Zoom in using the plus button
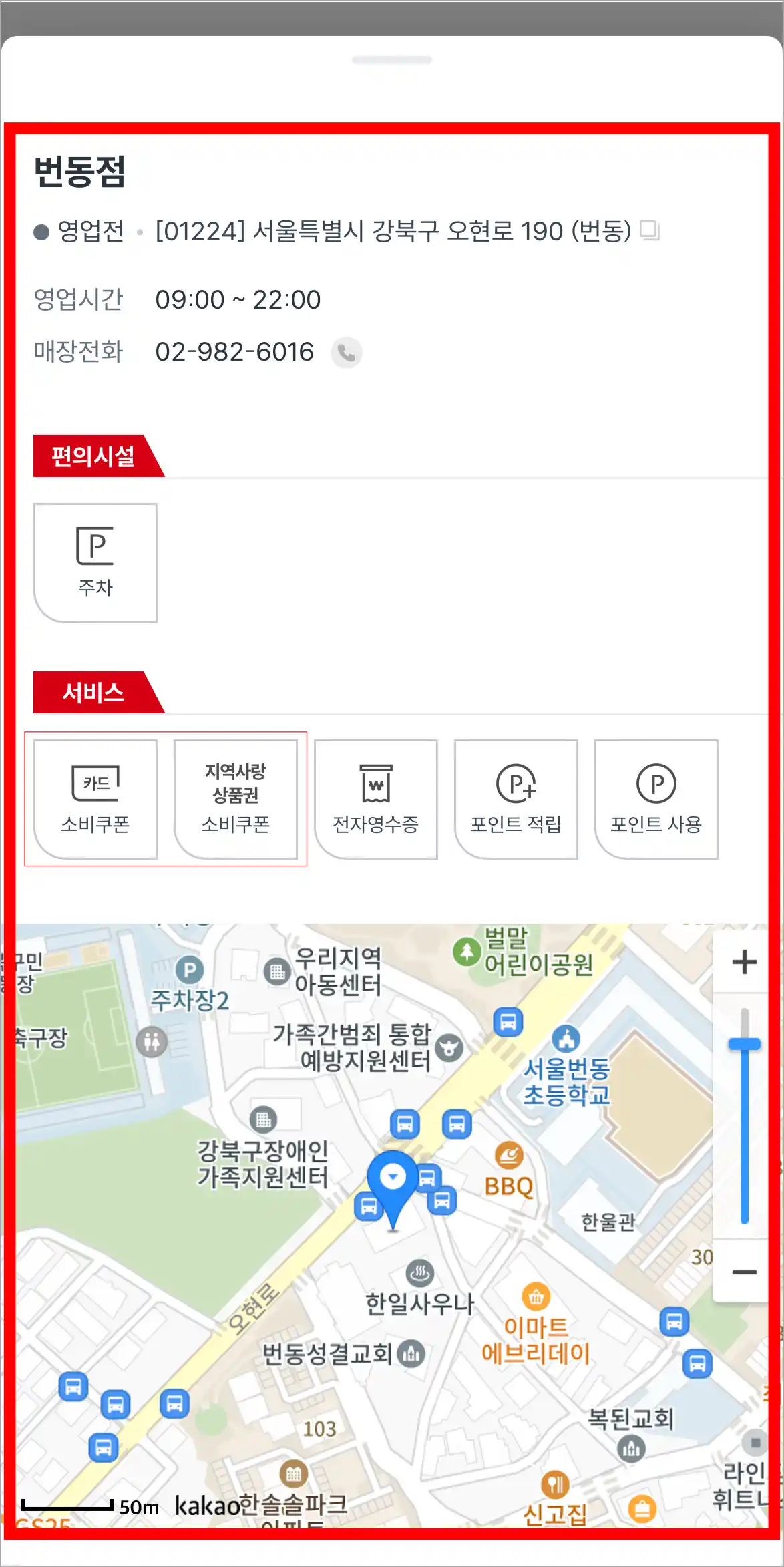The image size is (784, 1567). [x=743, y=962]
